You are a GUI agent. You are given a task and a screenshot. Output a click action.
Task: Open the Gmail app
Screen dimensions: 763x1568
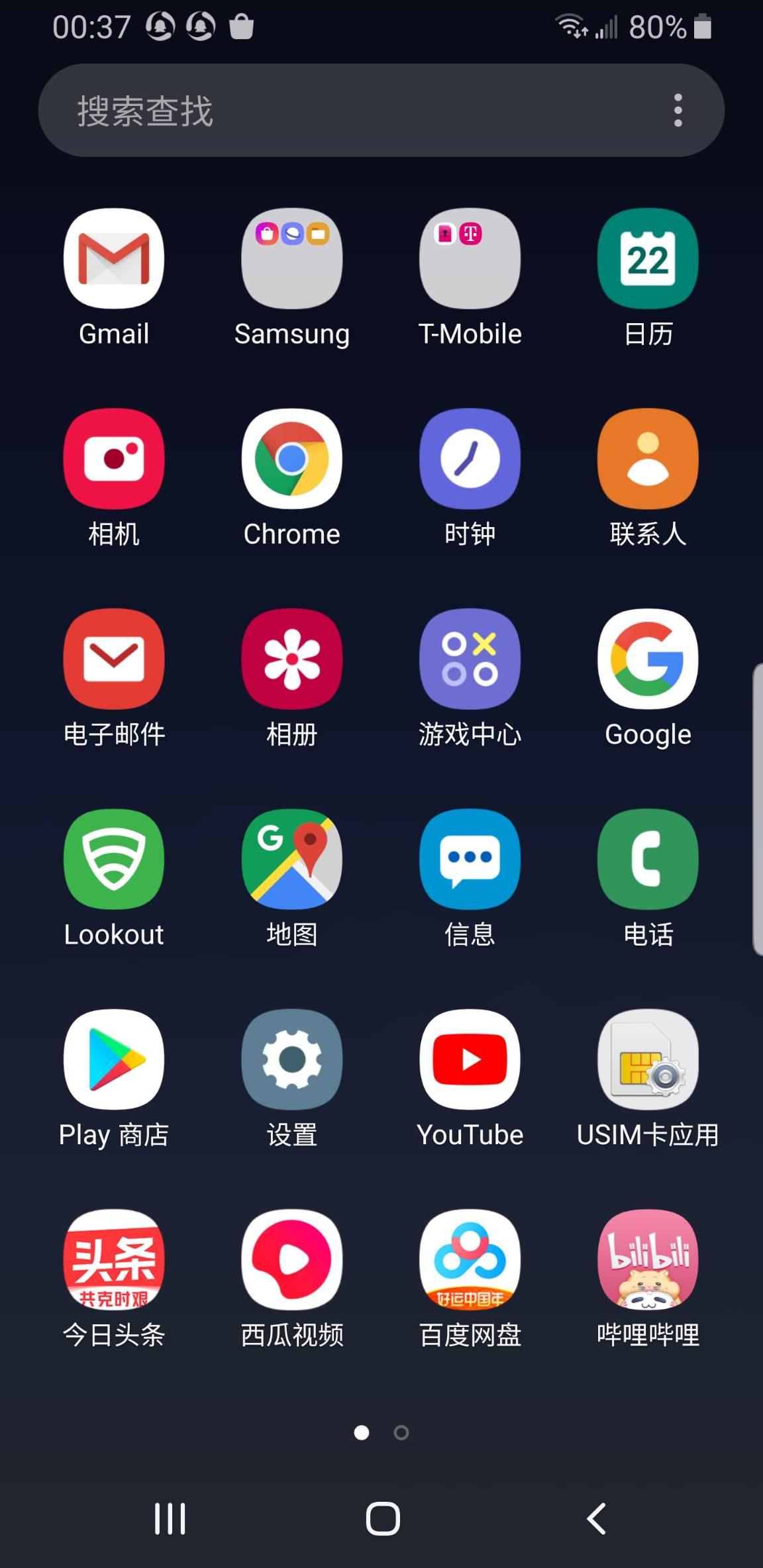pyautogui.click(x=113, y=258)
